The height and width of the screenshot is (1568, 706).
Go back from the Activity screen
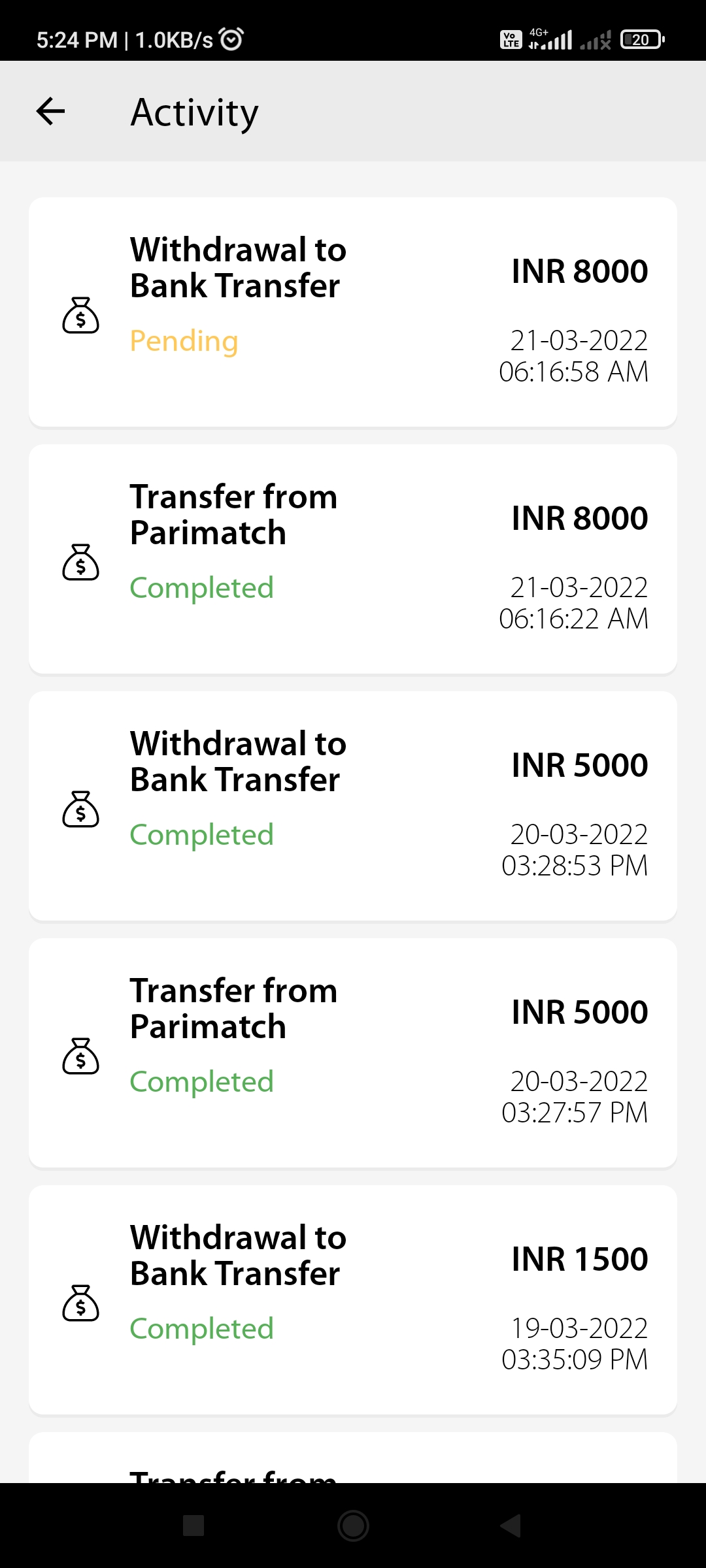[x=51, y=111]
